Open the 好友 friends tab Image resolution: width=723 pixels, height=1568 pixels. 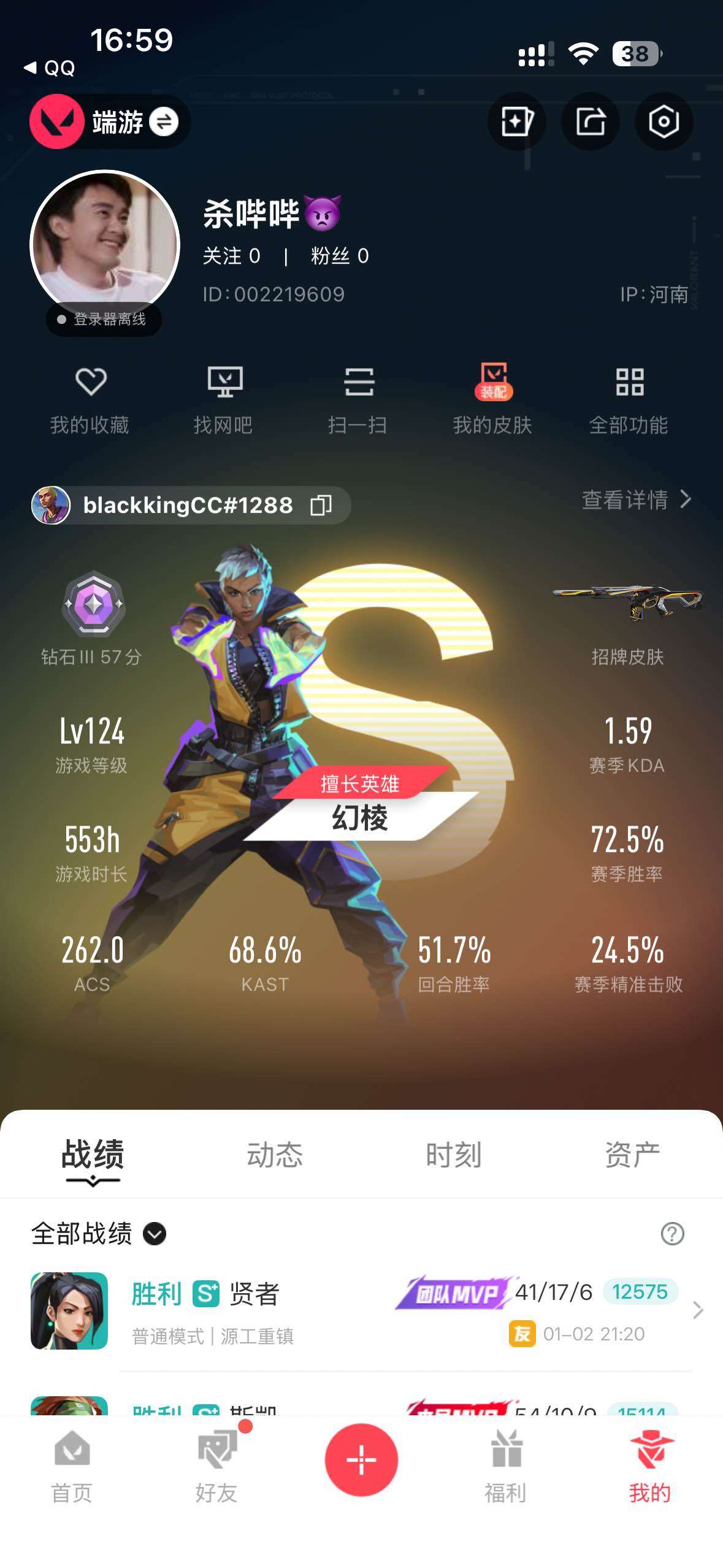(x=216, y=1467)
